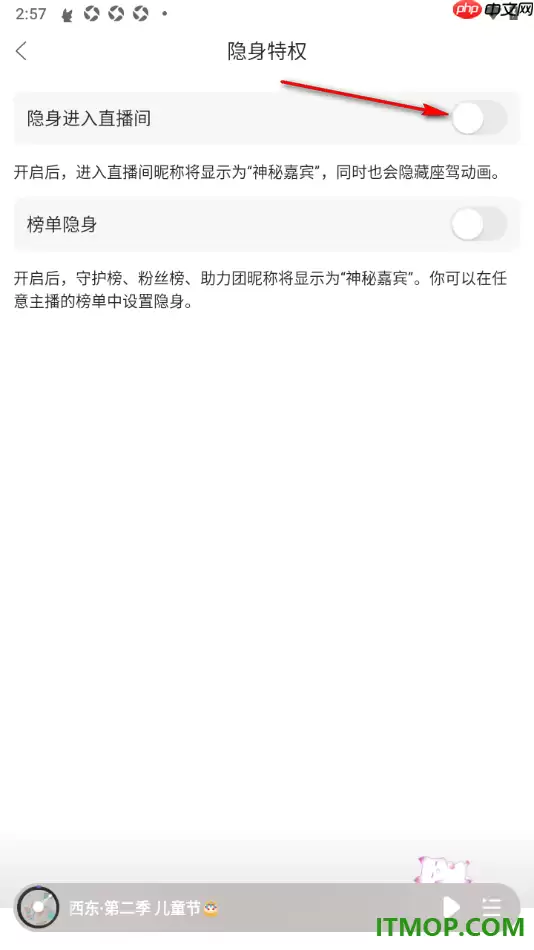Enable the 隐身进入直播间 switch
The width and height of the screenshot is (534, 950).
click(479, 118)
